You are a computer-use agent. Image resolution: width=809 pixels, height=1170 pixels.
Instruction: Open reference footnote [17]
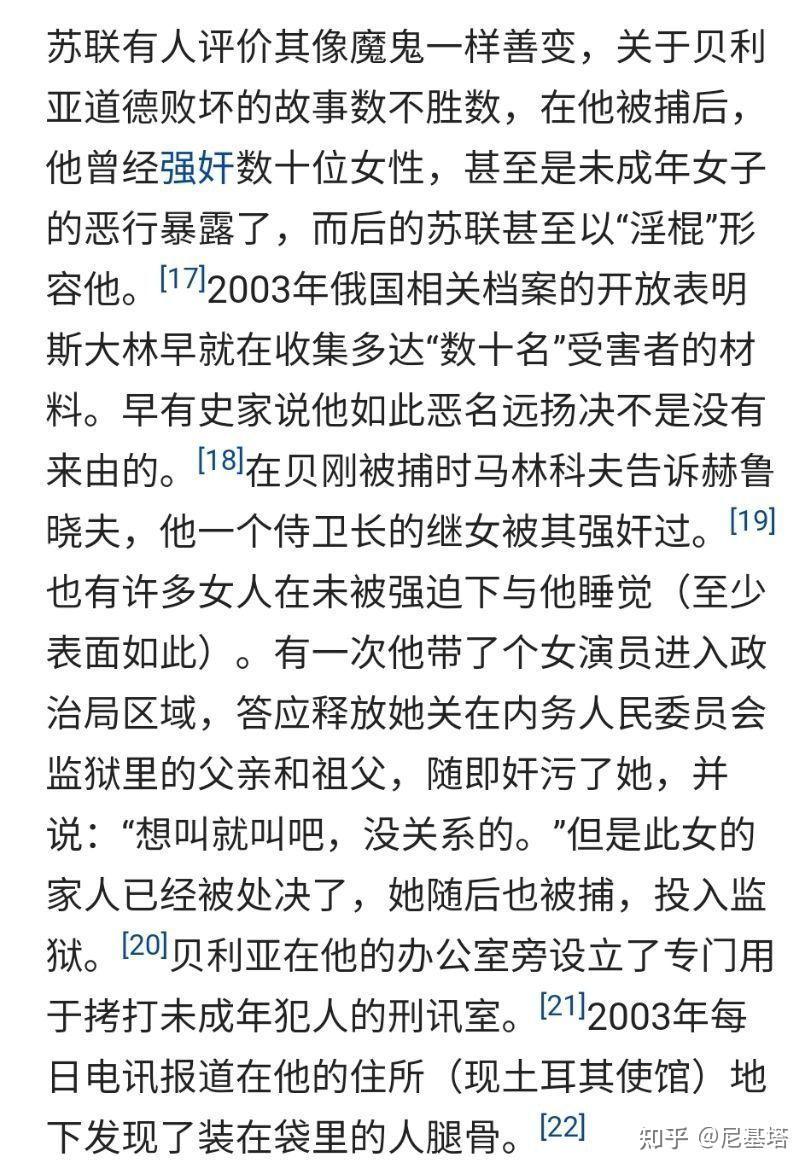pyautogui.click(x=182, y=279)
